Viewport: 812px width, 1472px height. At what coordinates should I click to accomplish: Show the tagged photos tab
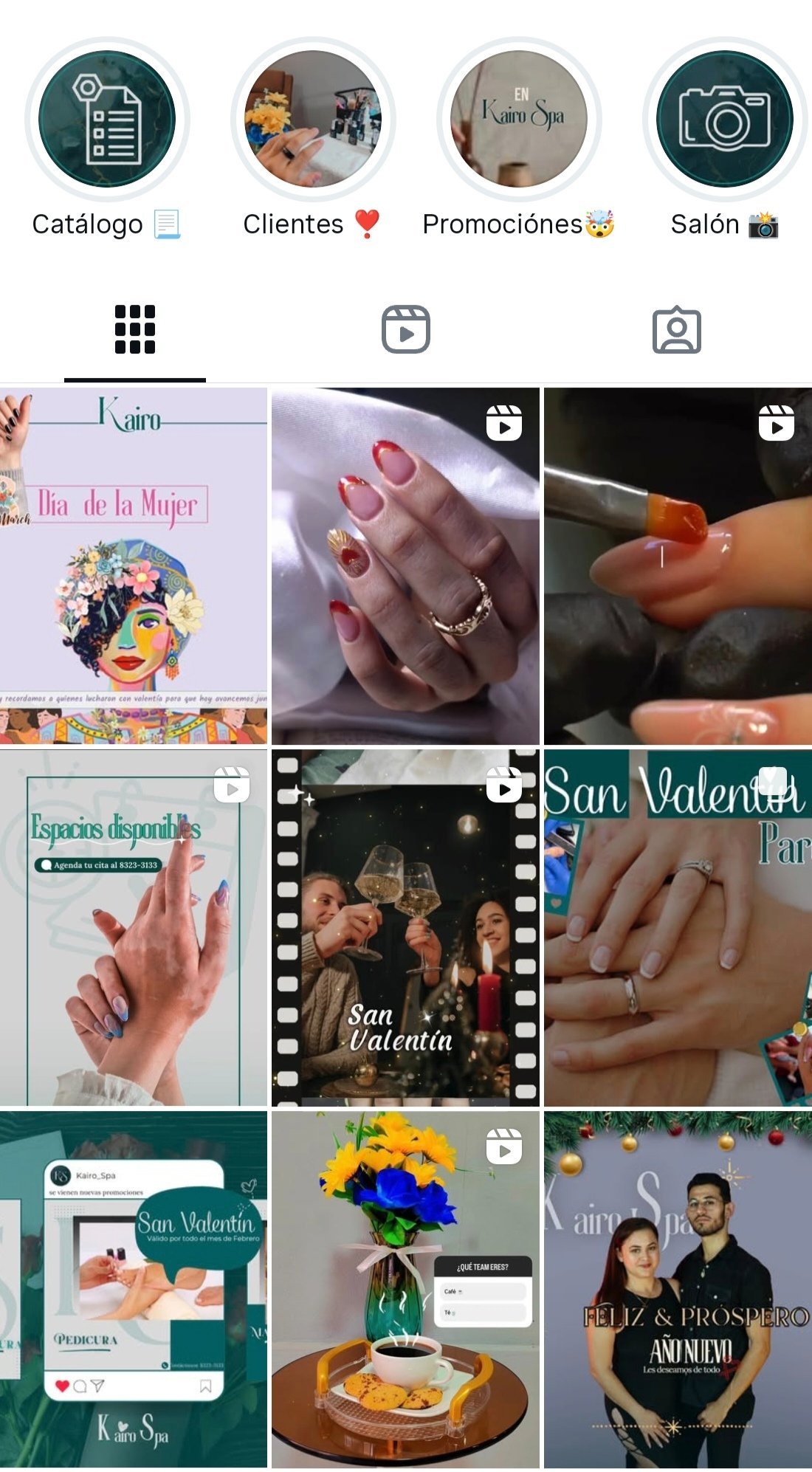676,329
